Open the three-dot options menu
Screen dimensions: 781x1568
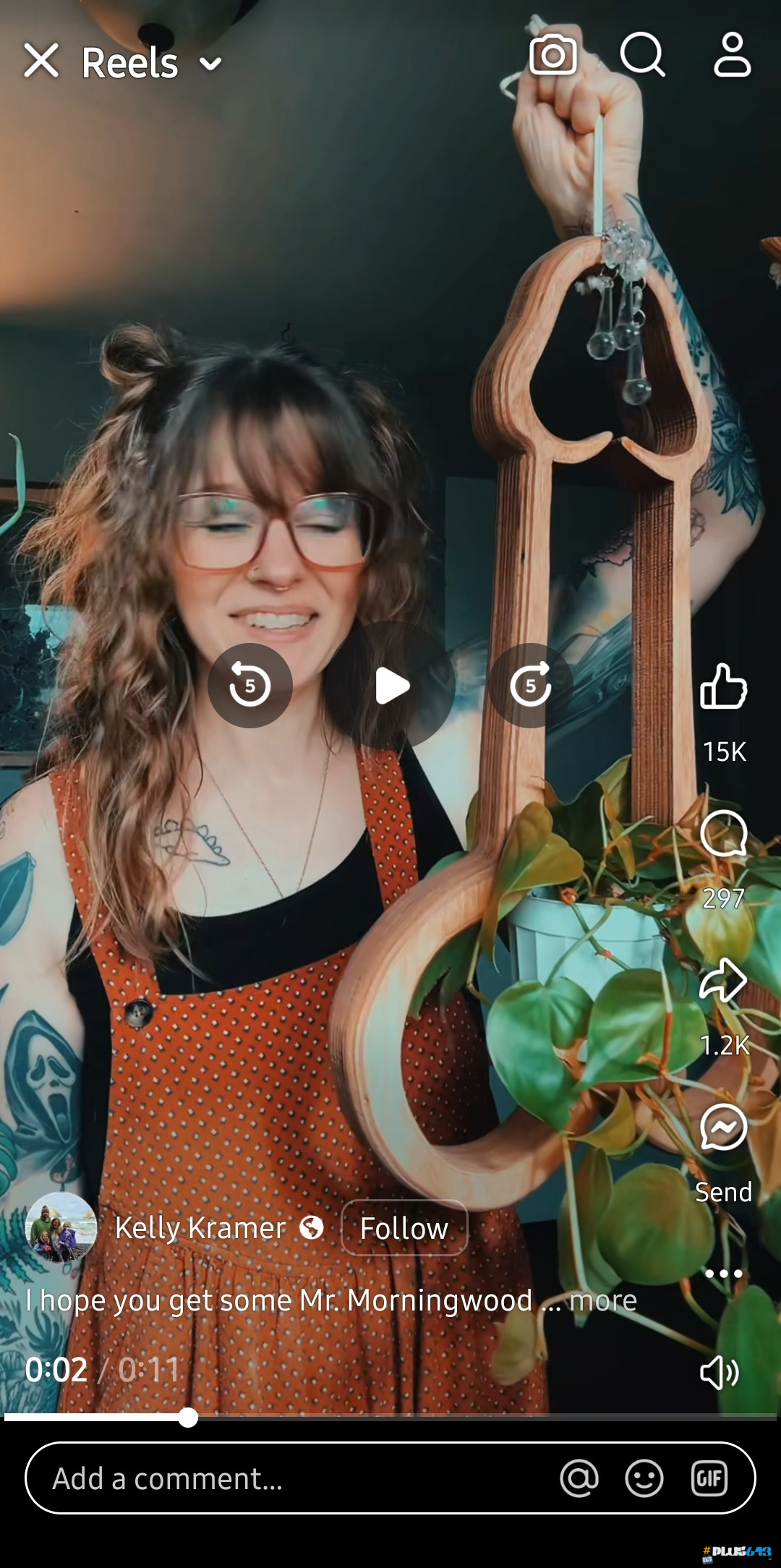723,1274
